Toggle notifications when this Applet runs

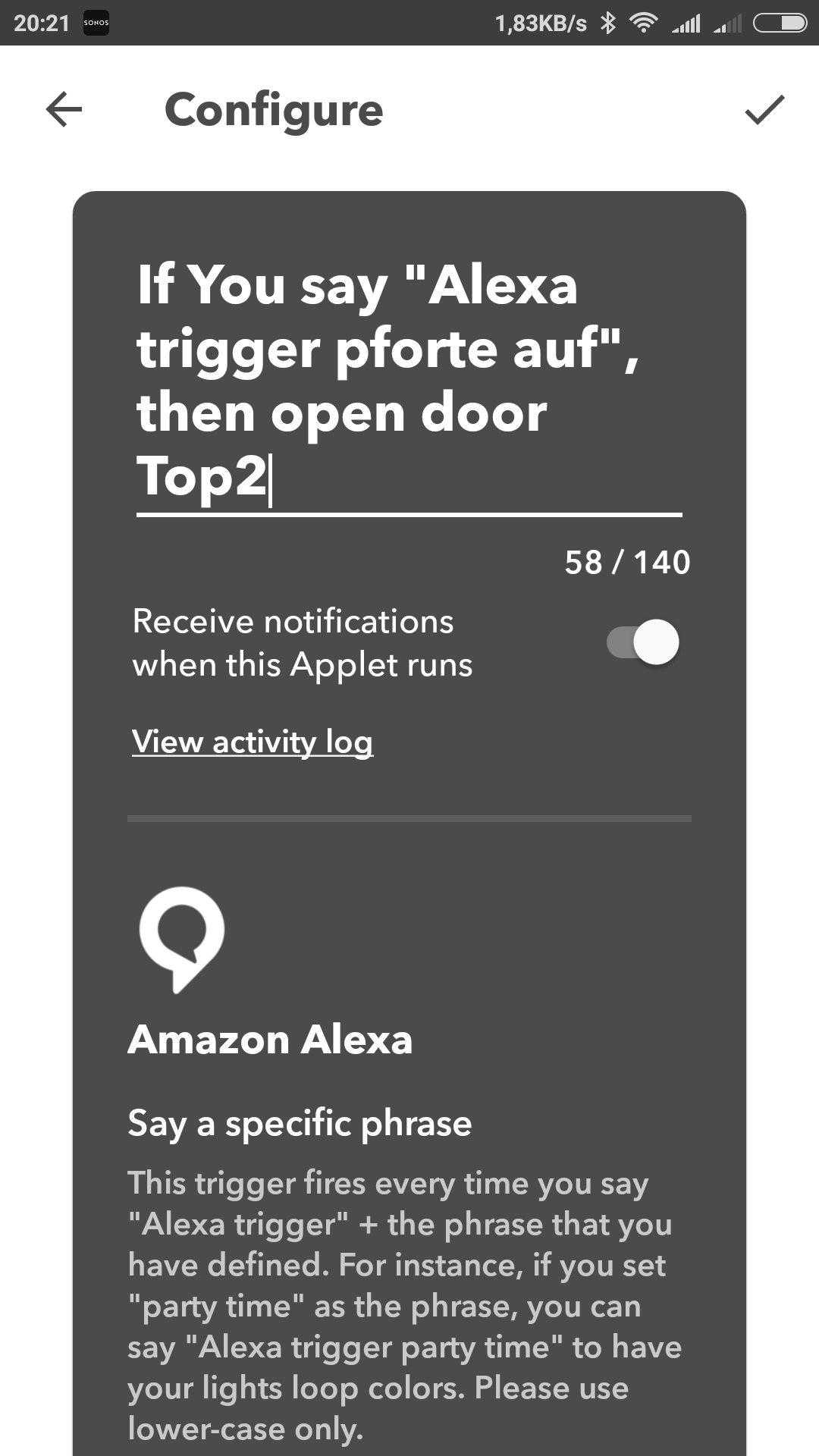click(x=643, y=642)
